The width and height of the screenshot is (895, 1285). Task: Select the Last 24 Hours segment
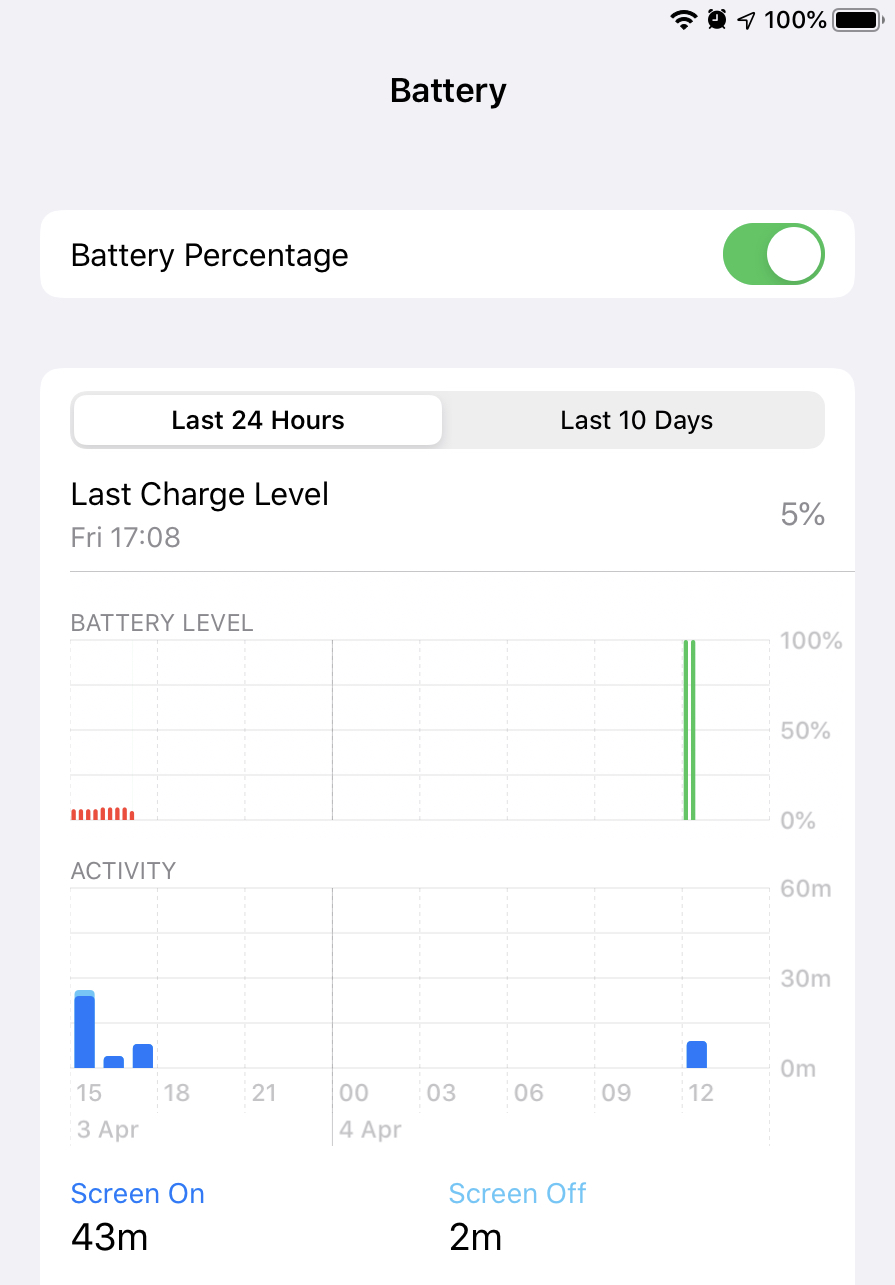tap(258, 420)
